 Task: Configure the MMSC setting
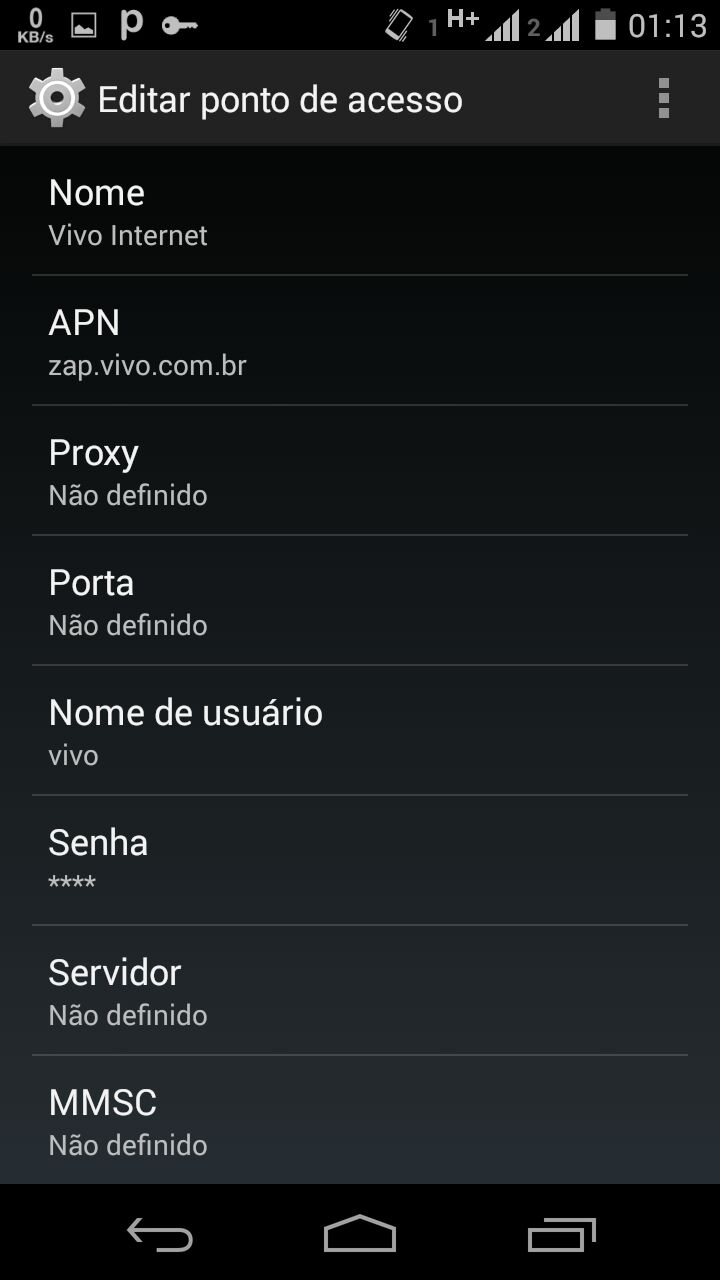coord(360,1122)
